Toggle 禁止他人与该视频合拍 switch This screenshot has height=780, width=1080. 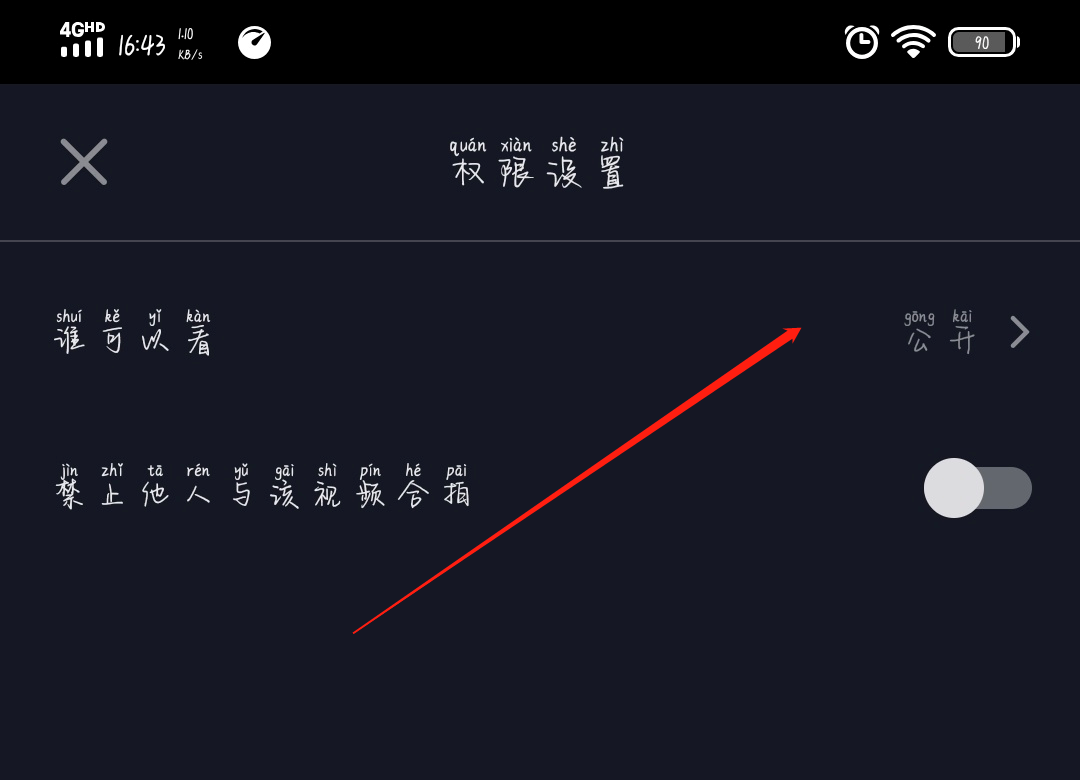(977, 488)
